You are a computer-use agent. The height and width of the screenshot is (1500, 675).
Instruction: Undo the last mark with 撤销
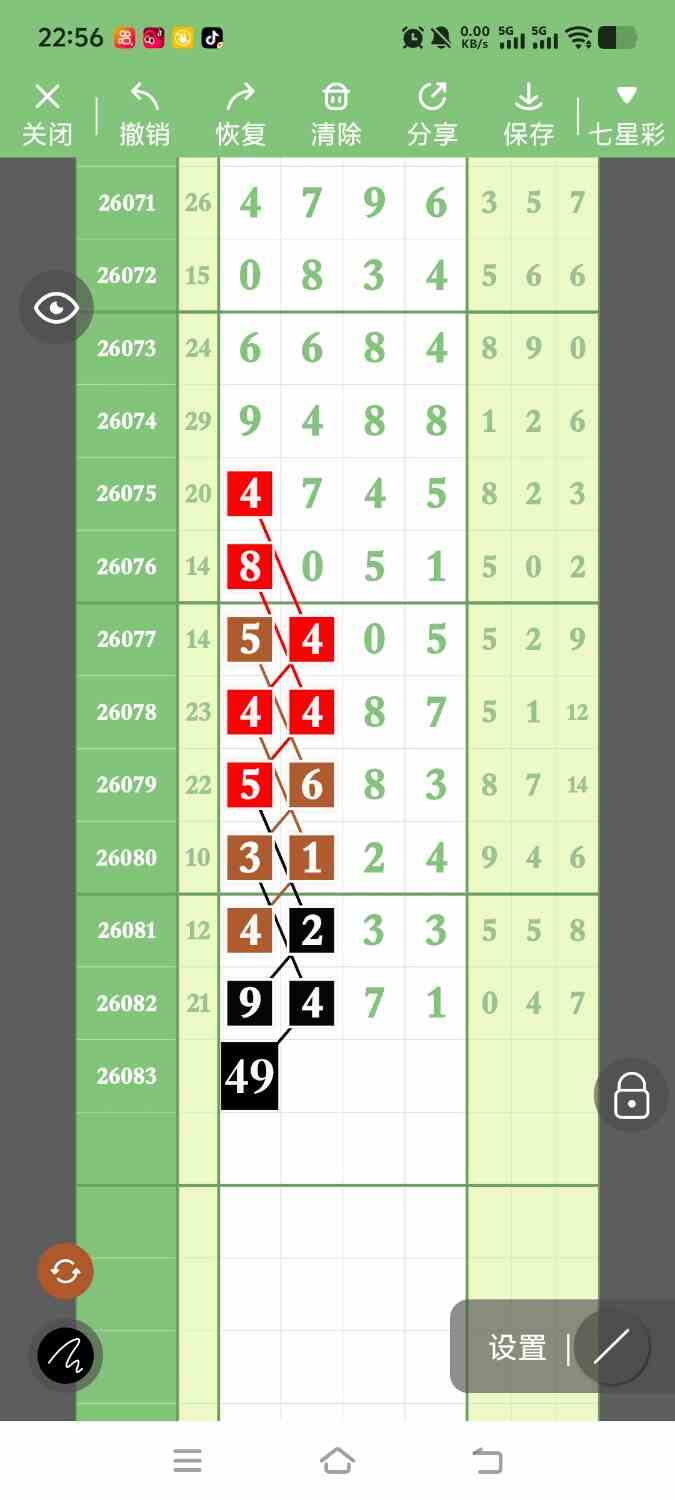(x=145, y=115)
